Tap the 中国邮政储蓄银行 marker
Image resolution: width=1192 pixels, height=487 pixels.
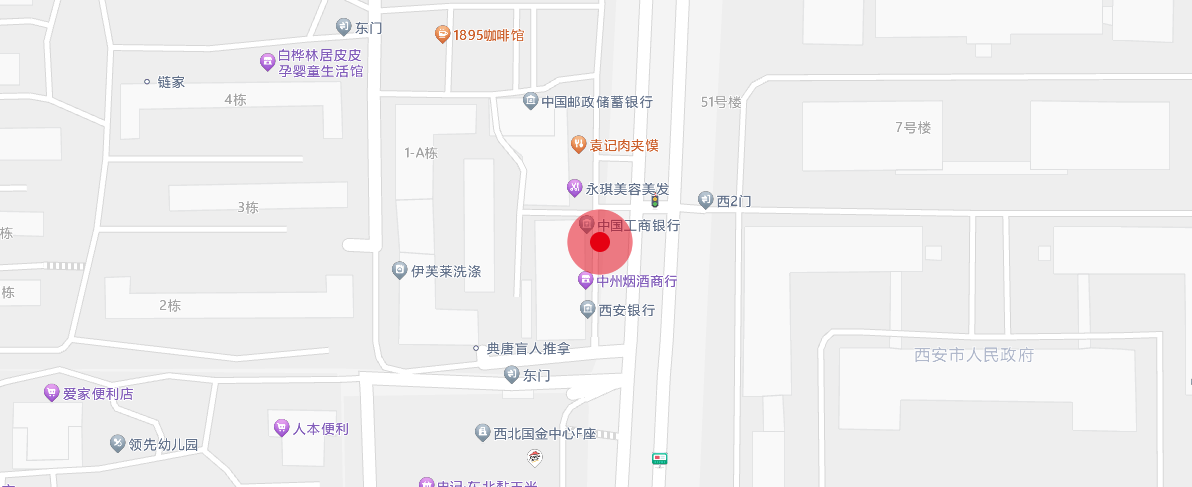pyautogui.click(x=531, y=101)
